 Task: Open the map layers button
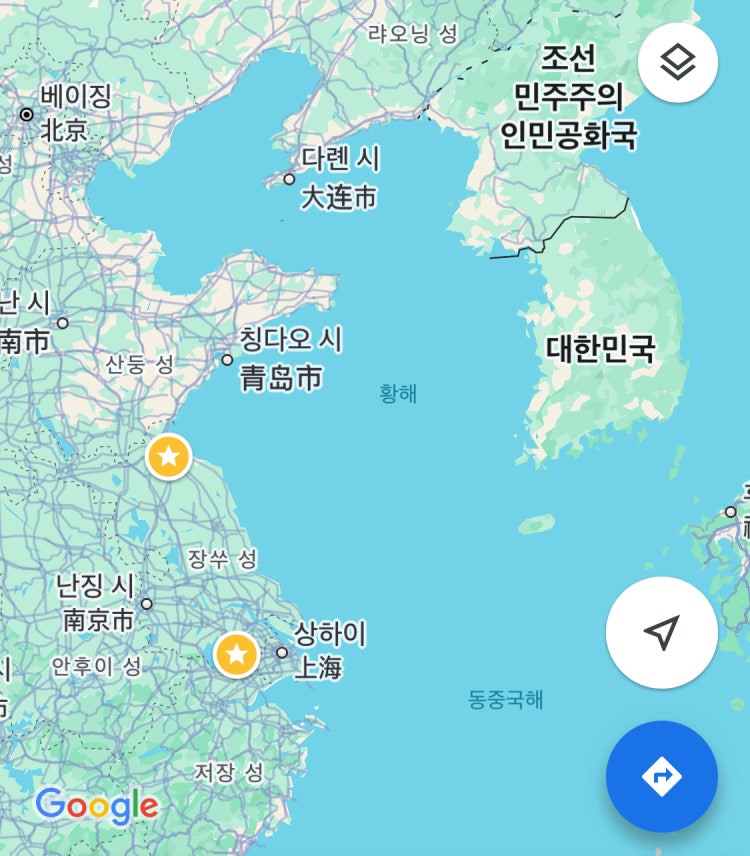click(x=678, y=63)
